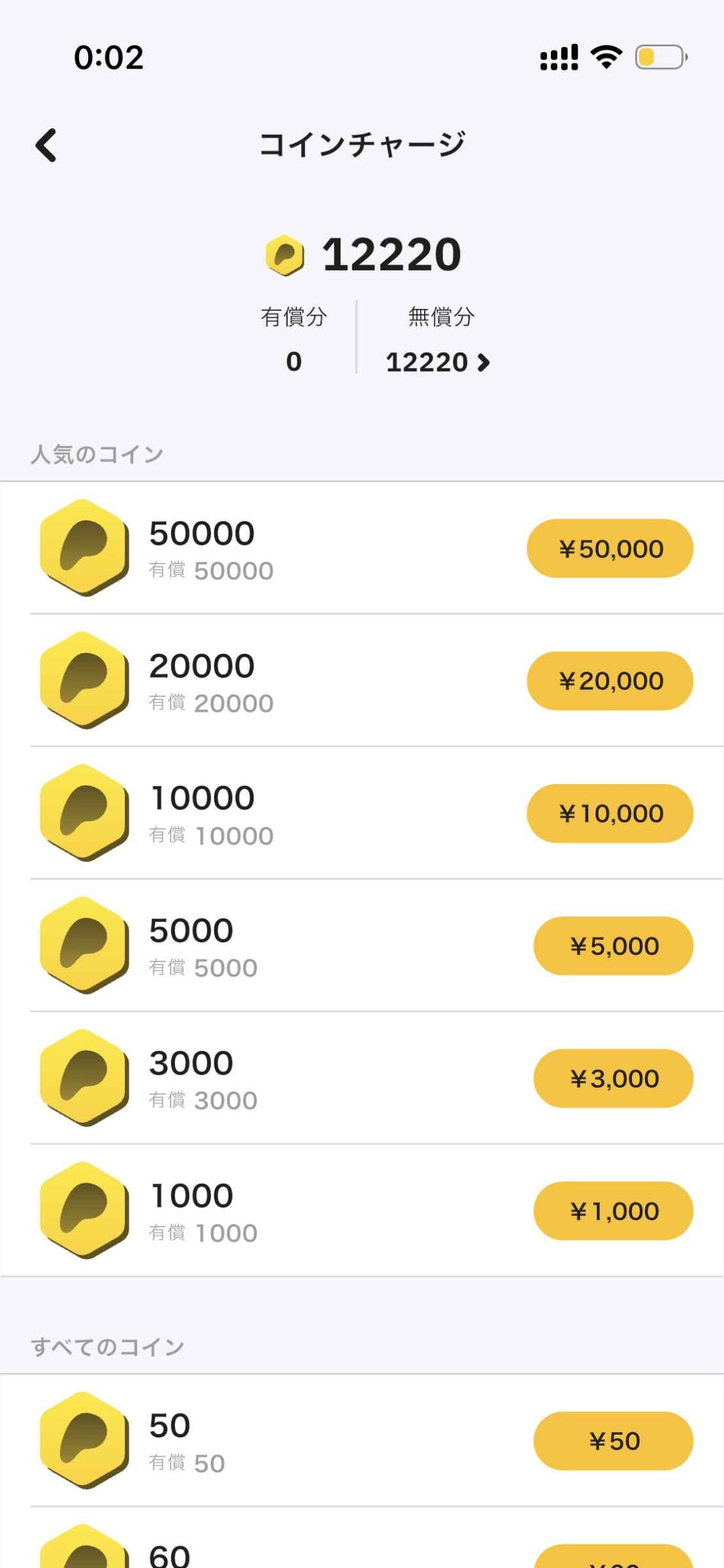This screenshot has width=724, height=1568.
Task: Tap the ¥10,000 price button
Action: tap(610, 813)
